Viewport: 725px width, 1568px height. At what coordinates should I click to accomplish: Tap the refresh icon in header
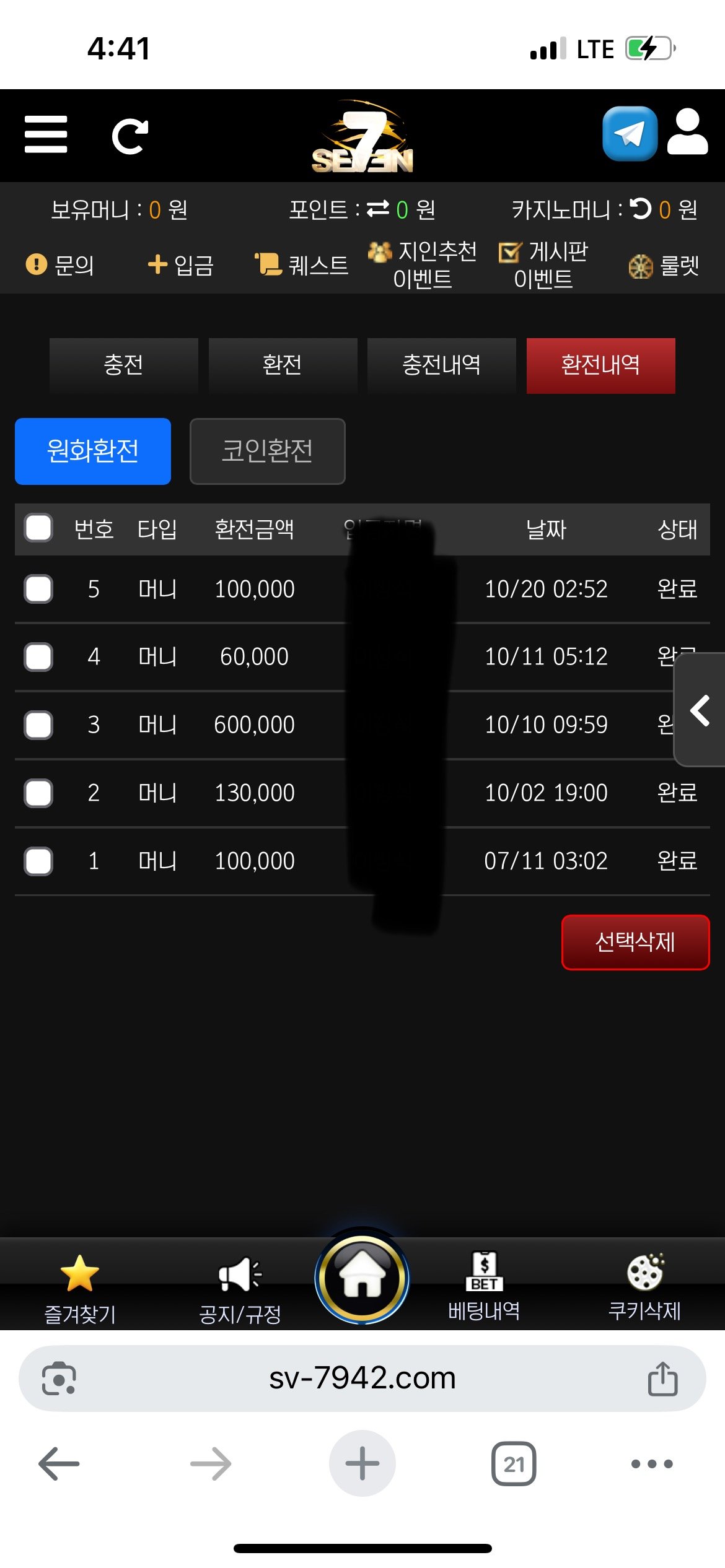pyautogui.click(x=130, y=136)
